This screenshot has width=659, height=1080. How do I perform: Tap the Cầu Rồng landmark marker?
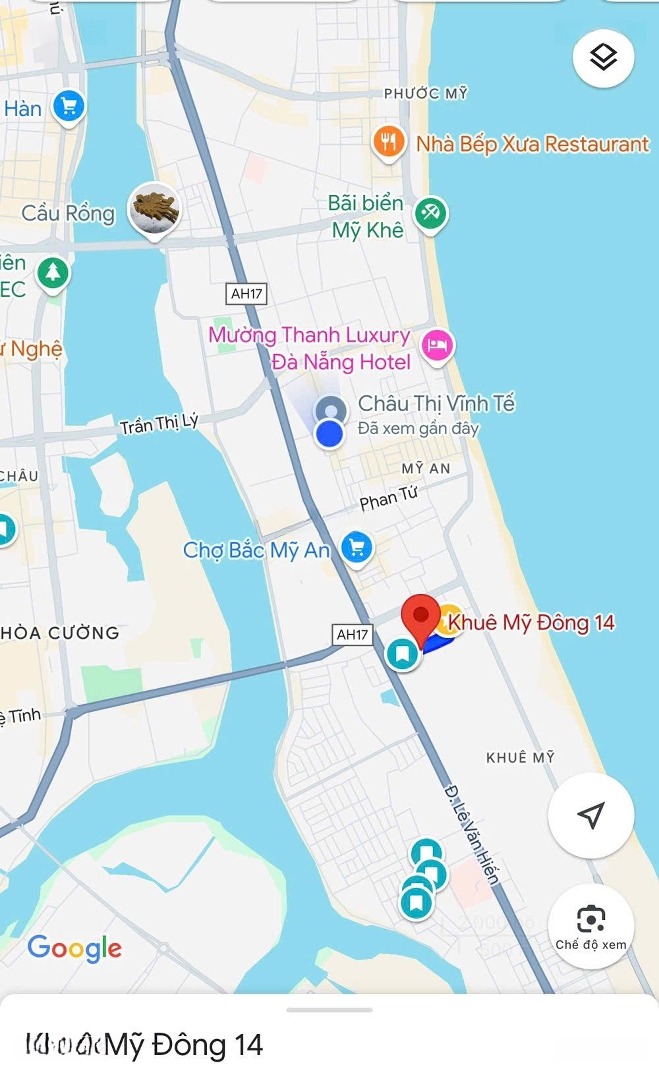pyautogui.click(x=155, y=209)
